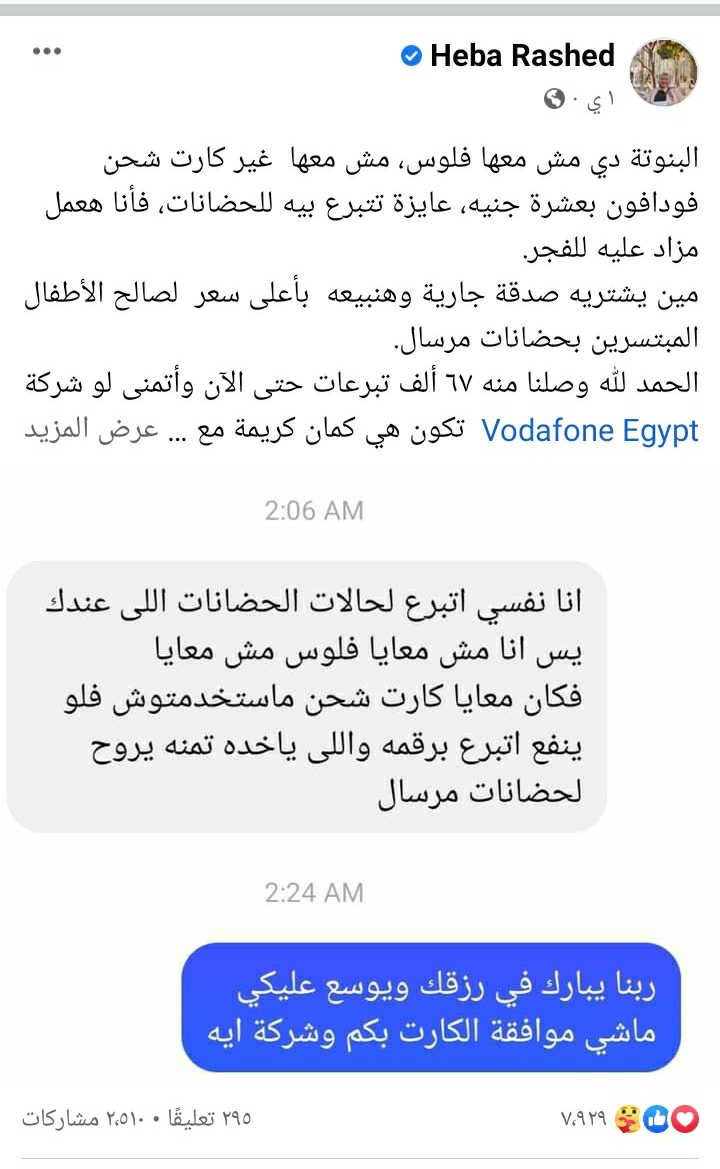Open the ٢٩٥ comments list
The image size is (720, 1169).
209,1118
